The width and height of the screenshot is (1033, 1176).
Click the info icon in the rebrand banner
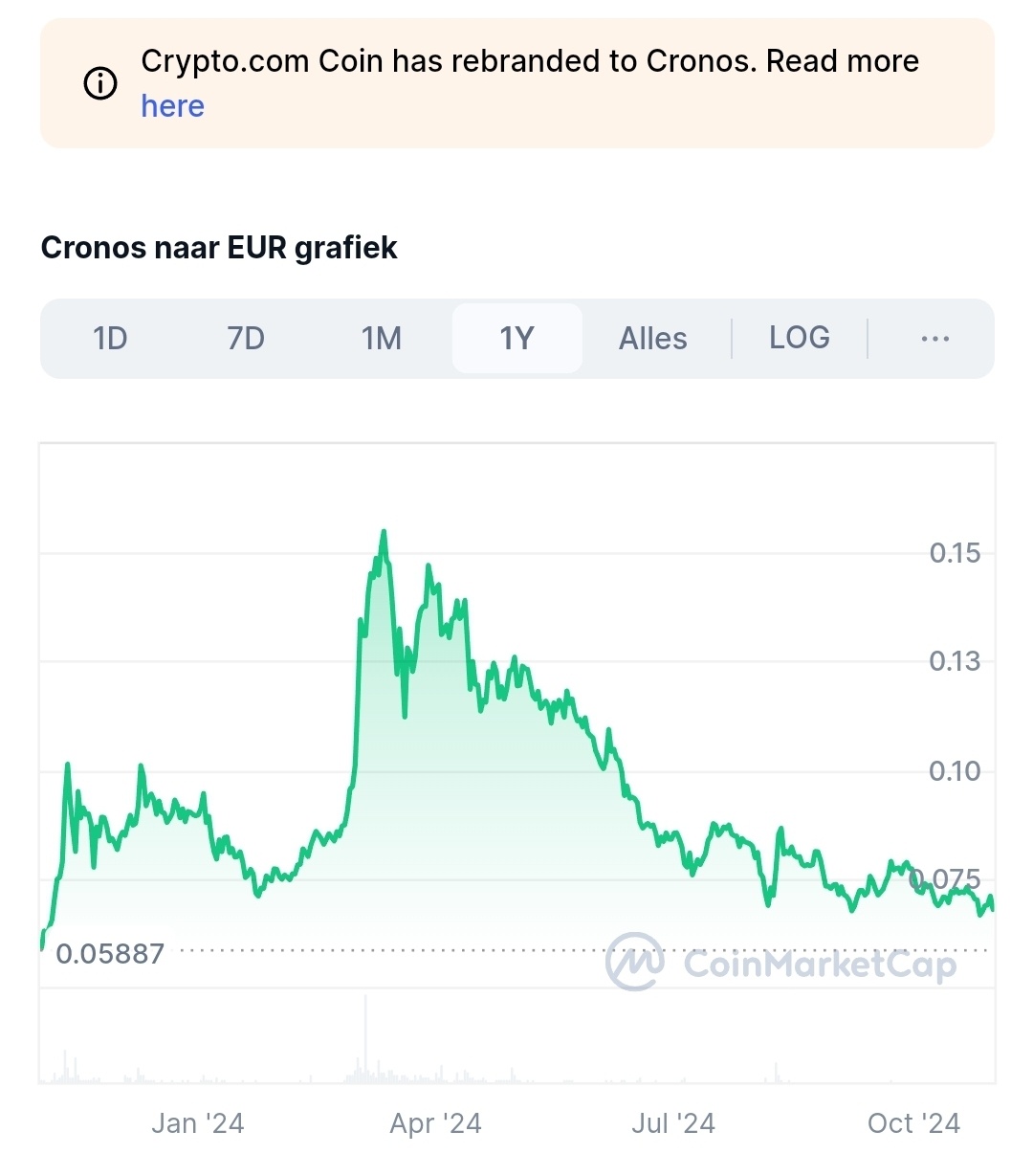coord(99,83)
